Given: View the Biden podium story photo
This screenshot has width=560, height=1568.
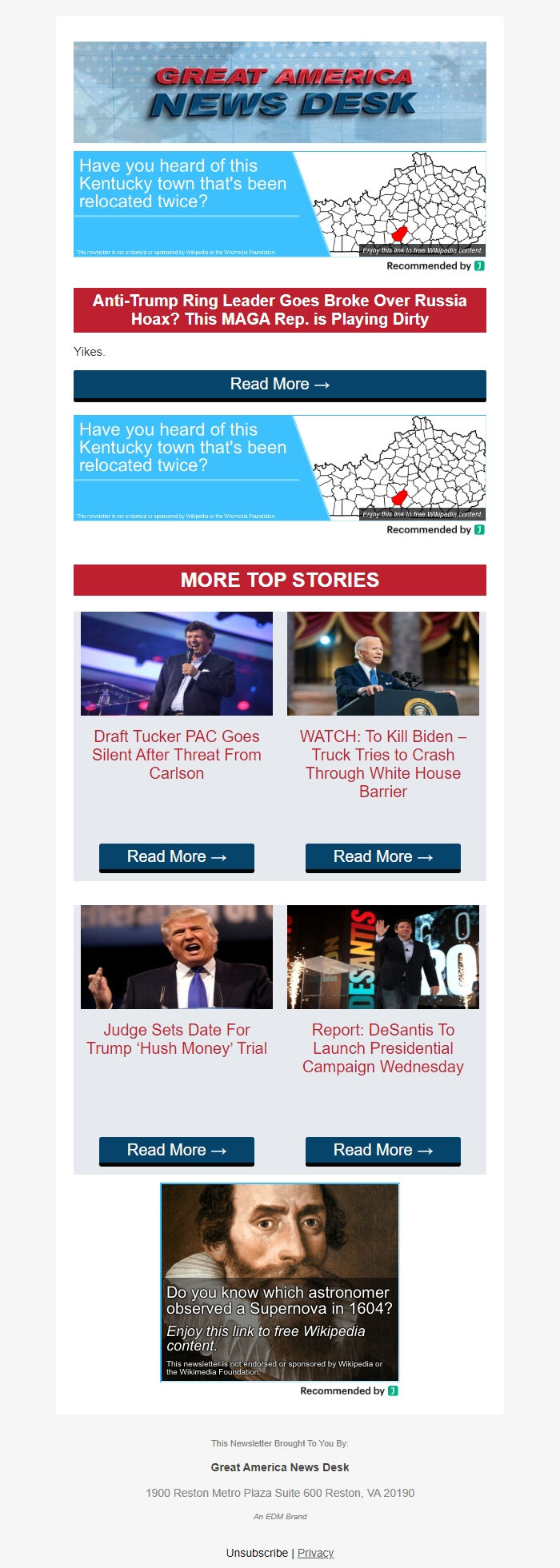Looking at the screenshot, I should [383, 664].
